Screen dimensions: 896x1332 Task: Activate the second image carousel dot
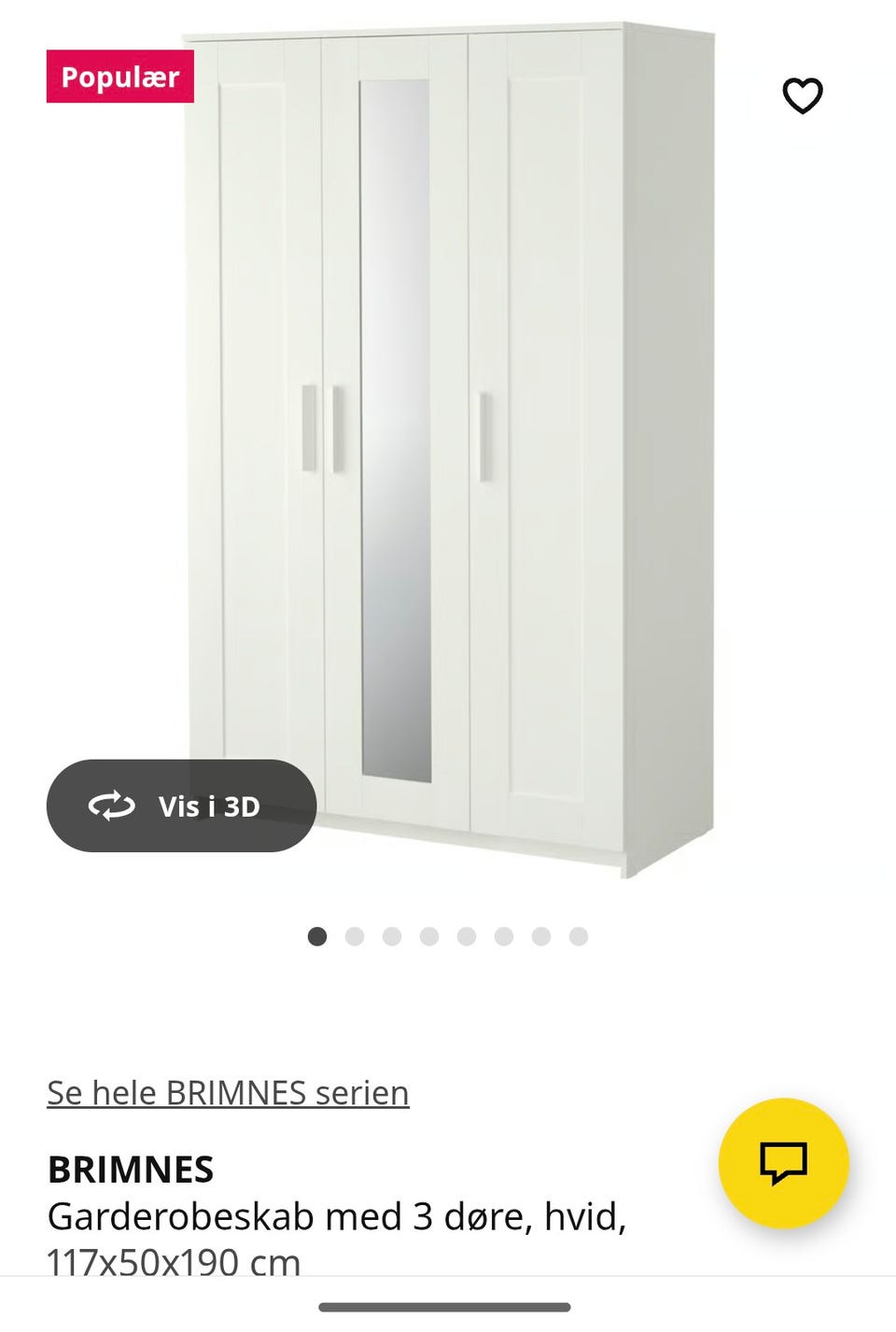click(356, 935)
